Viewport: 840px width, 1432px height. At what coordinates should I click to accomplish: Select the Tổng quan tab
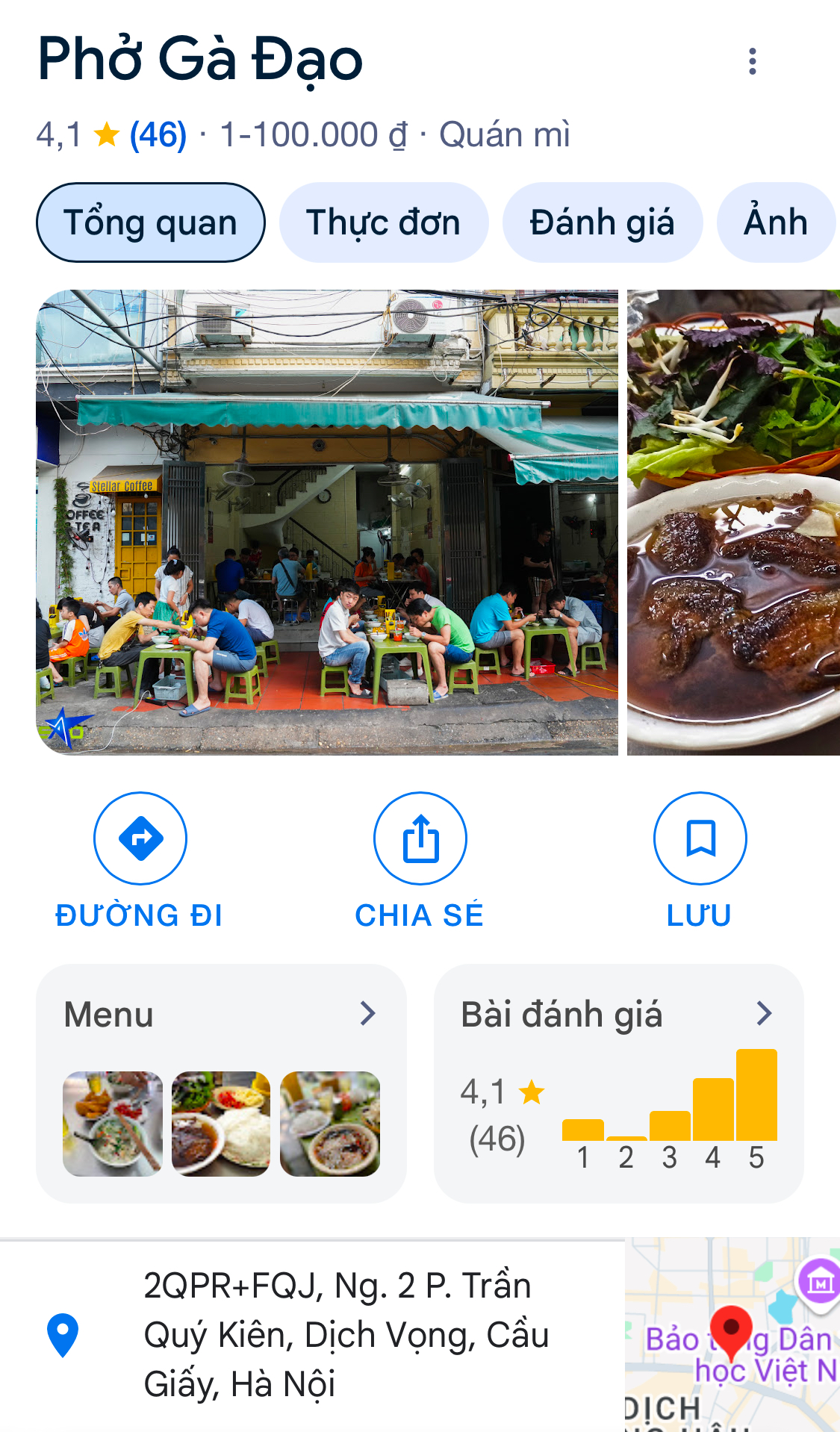[150, 222]
